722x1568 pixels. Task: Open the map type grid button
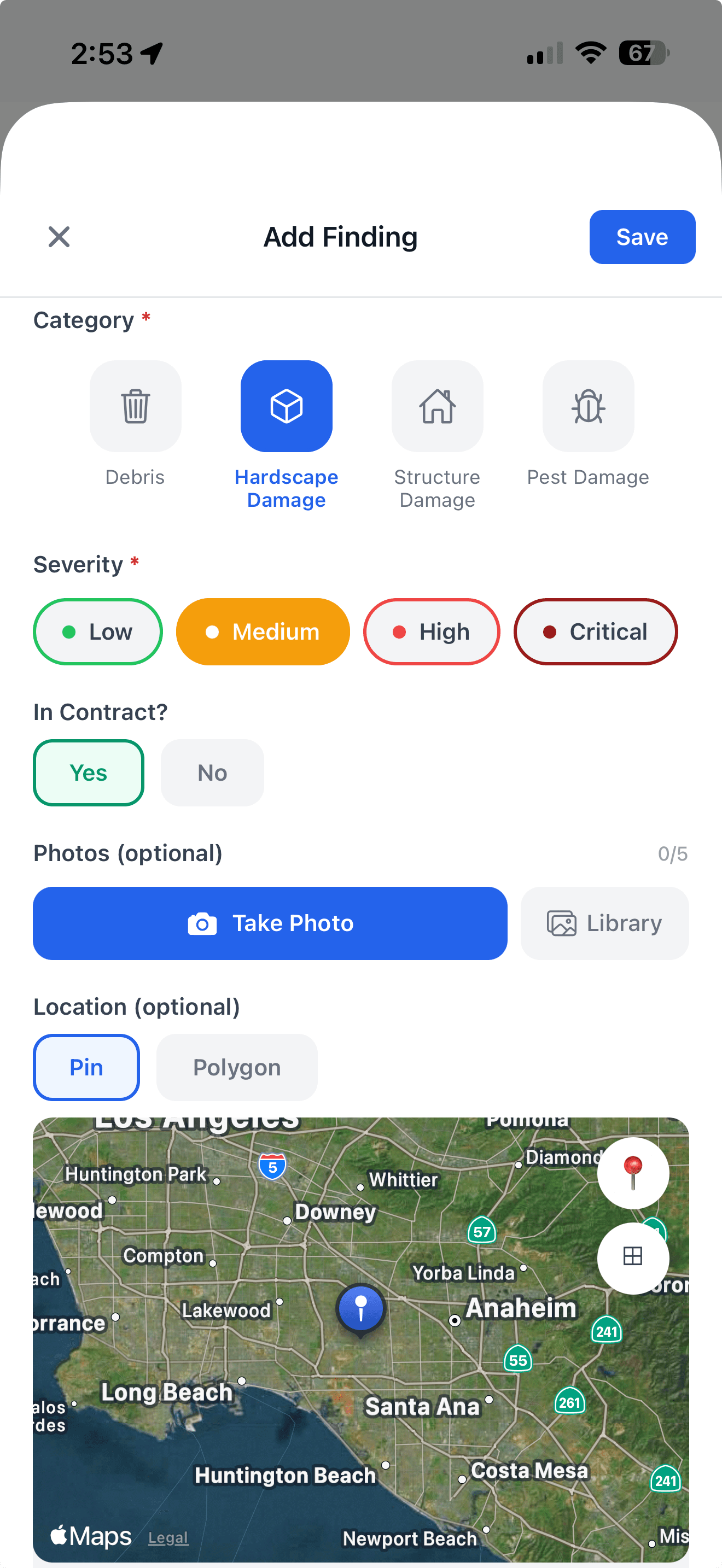[x=633, y=1257]
